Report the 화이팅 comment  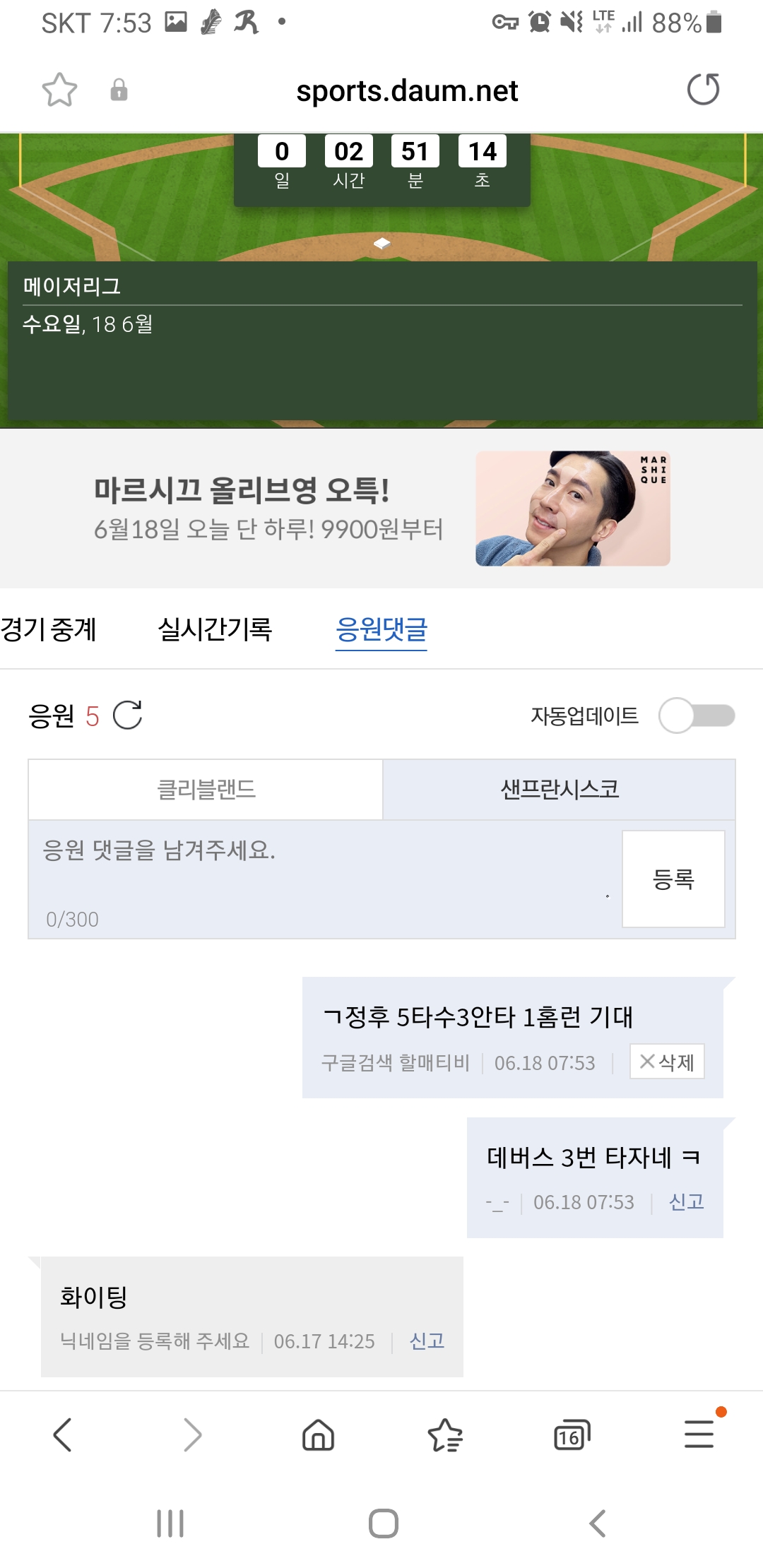[x=427, y=1341]
